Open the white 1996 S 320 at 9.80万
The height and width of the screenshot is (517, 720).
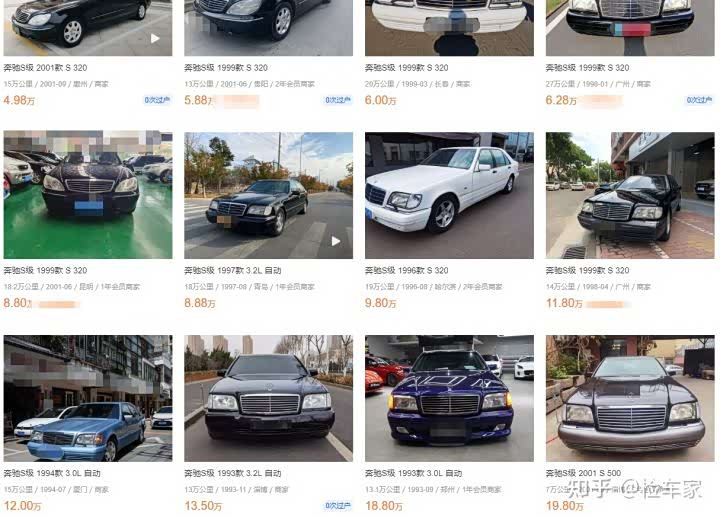point(449,196)
